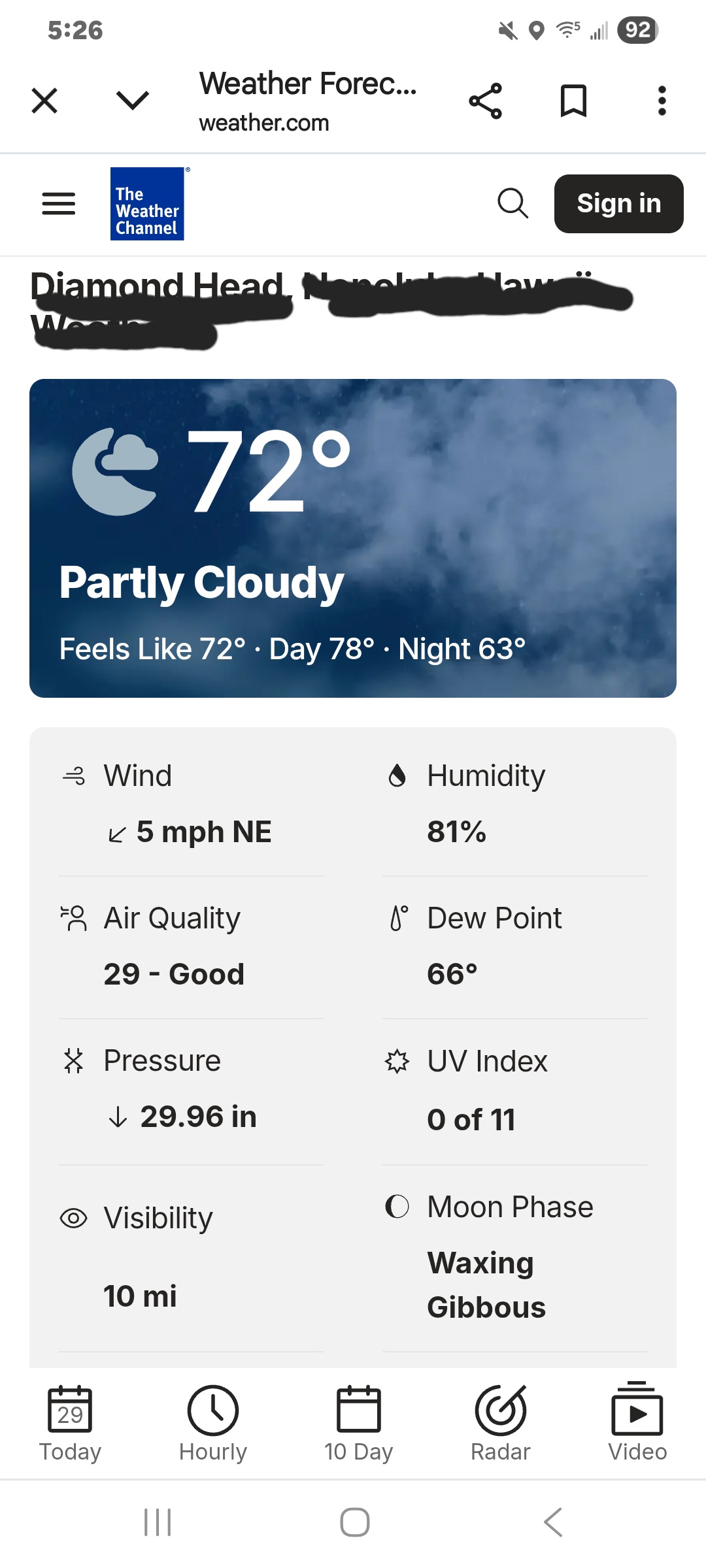Open the Radar tab
706x1568 pixels.
tap(501, 1423)
